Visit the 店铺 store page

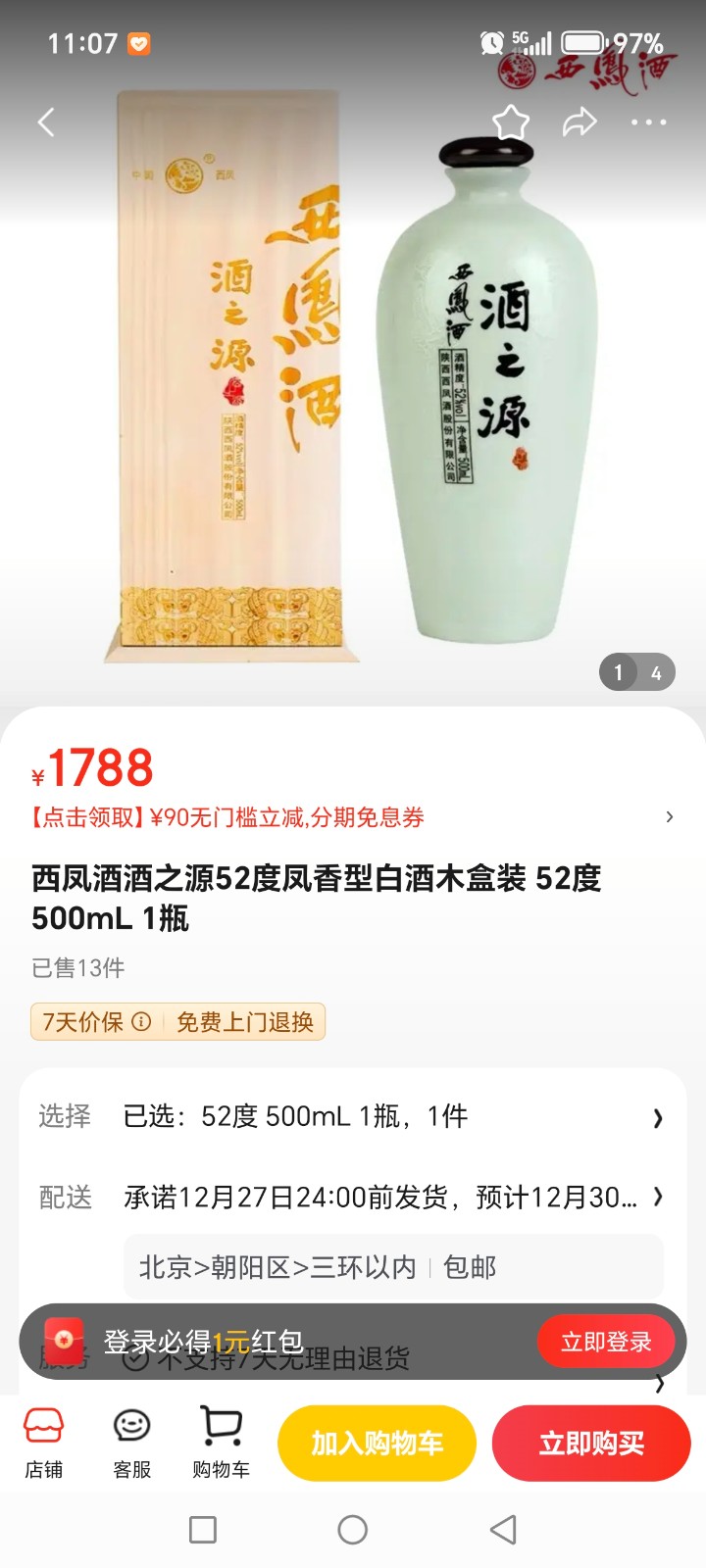44,1443
